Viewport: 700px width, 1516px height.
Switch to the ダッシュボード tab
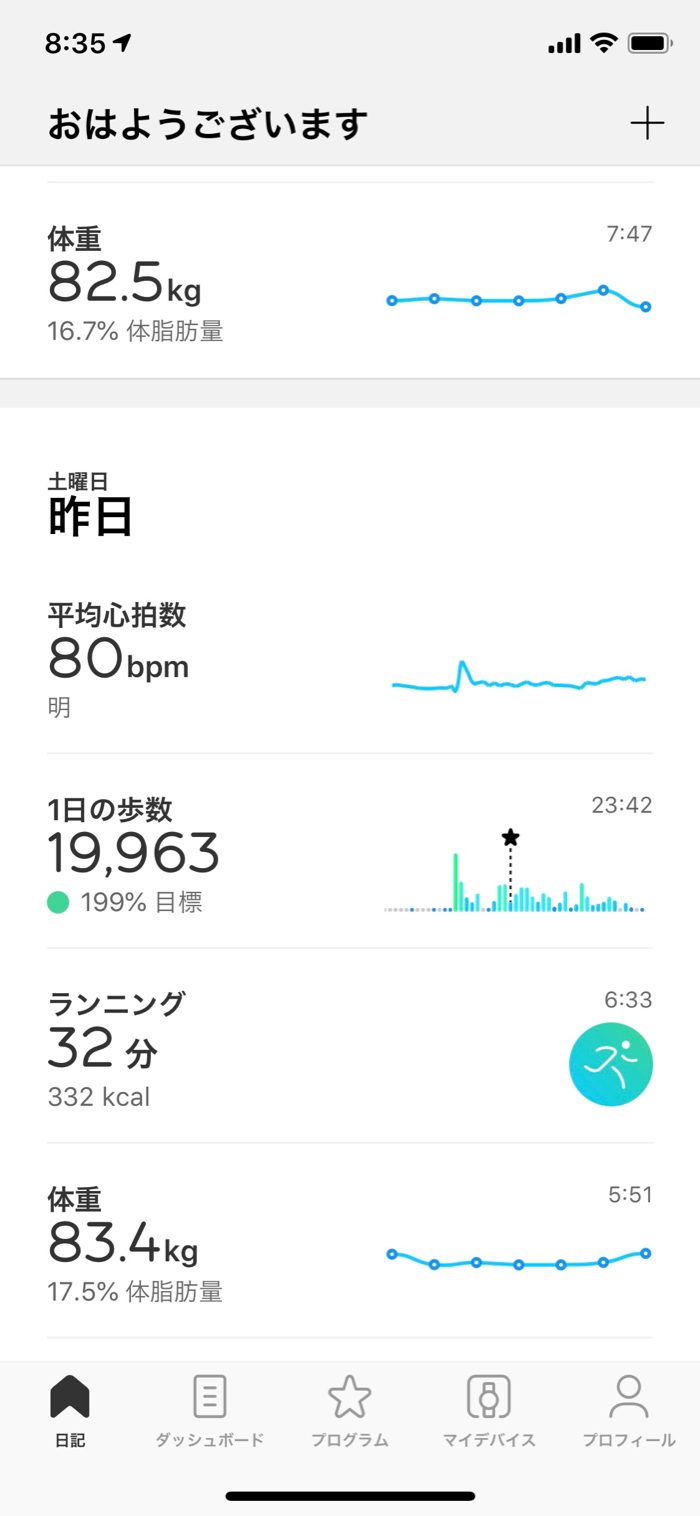(210, 1411)
